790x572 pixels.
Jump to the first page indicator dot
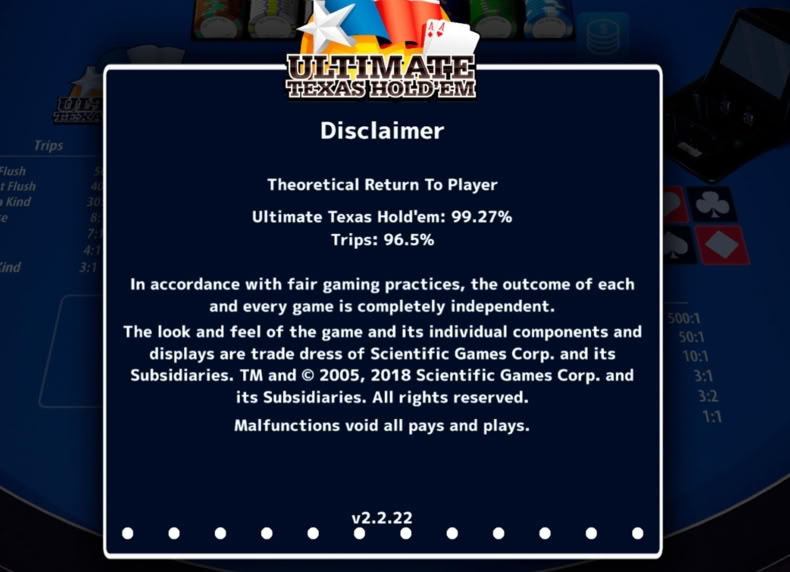127,533
